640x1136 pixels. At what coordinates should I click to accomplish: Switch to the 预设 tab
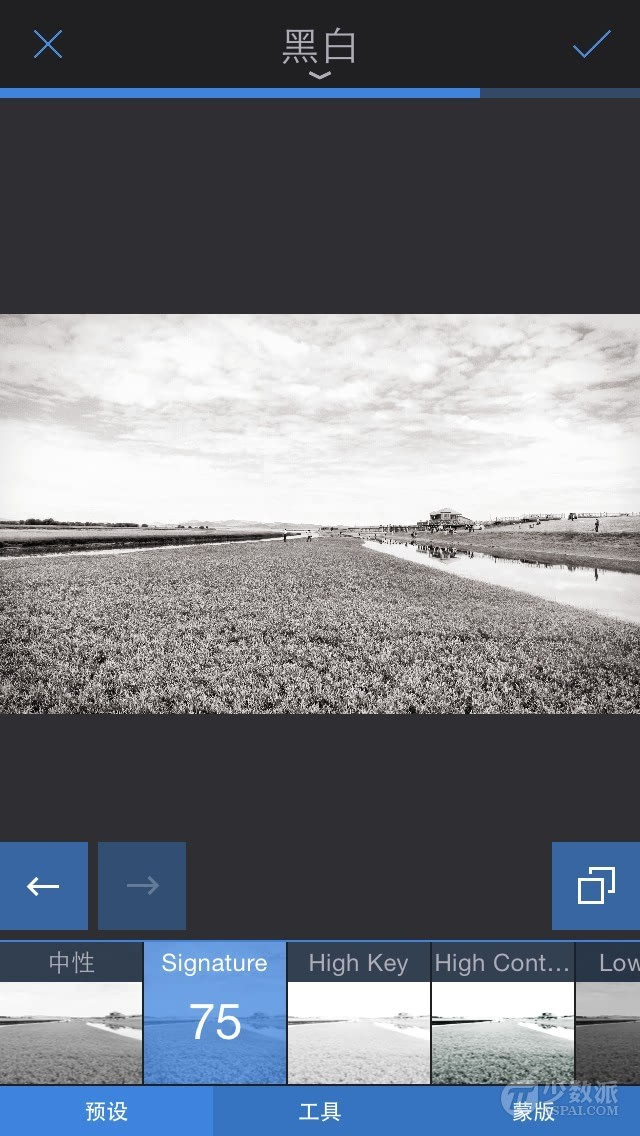point(107,1111)
